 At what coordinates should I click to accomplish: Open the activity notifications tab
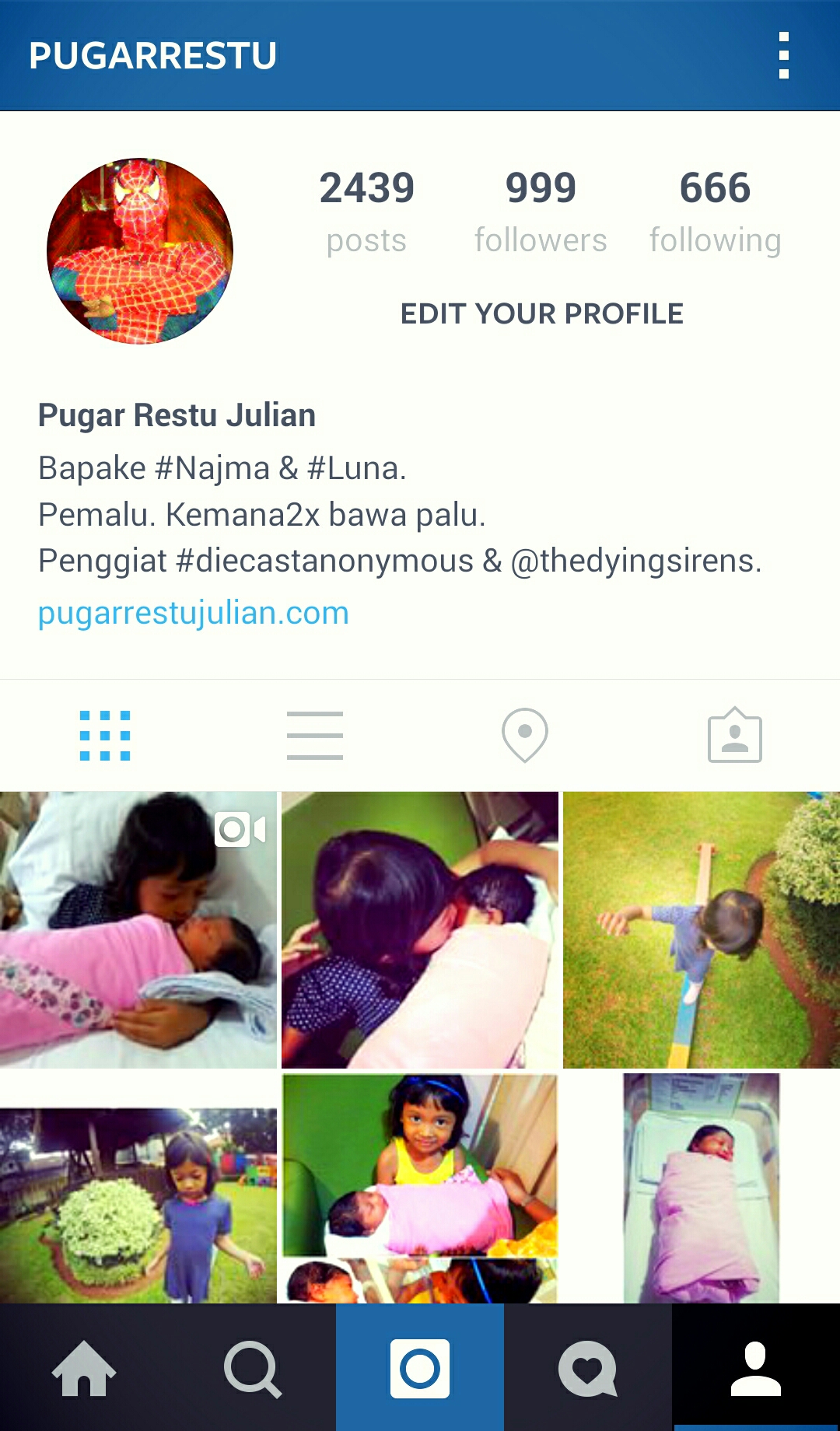(x=588, y=1369)
